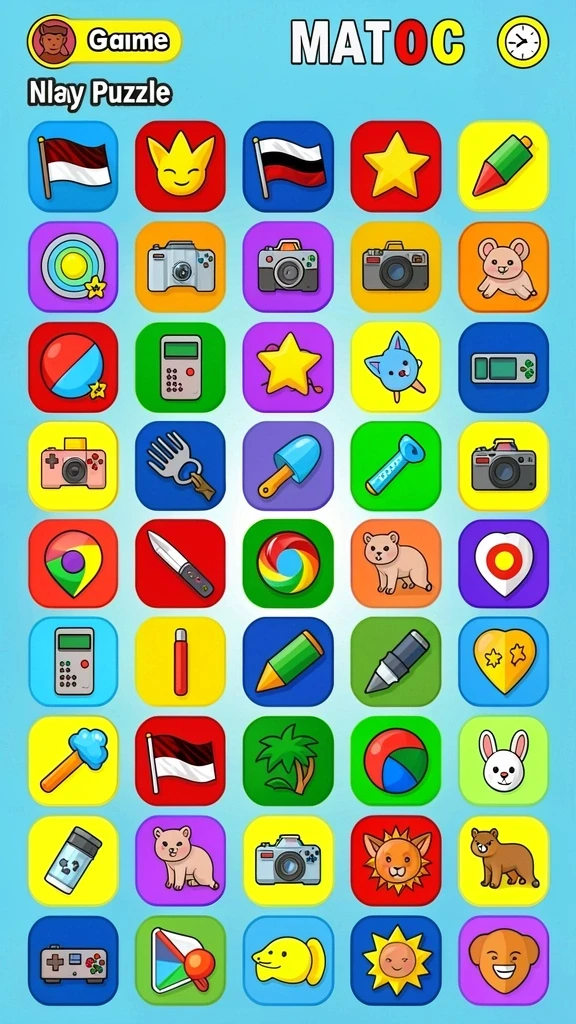Image resolution: width=576 pixels, height=1024 pixels.
Task: Select the knife tile on red
Action: tap(180, 564)
